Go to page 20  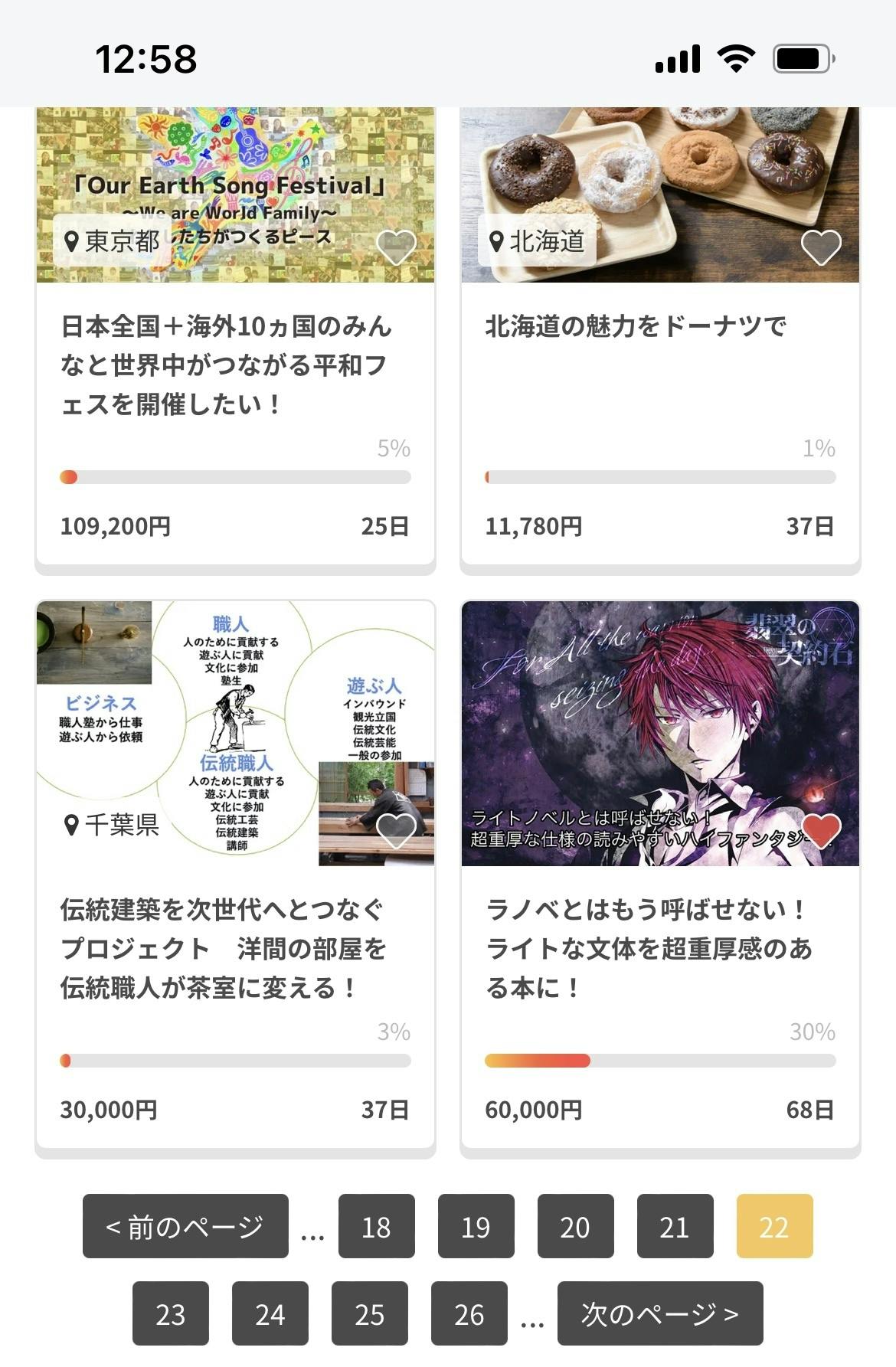[x=575, y=1226]
